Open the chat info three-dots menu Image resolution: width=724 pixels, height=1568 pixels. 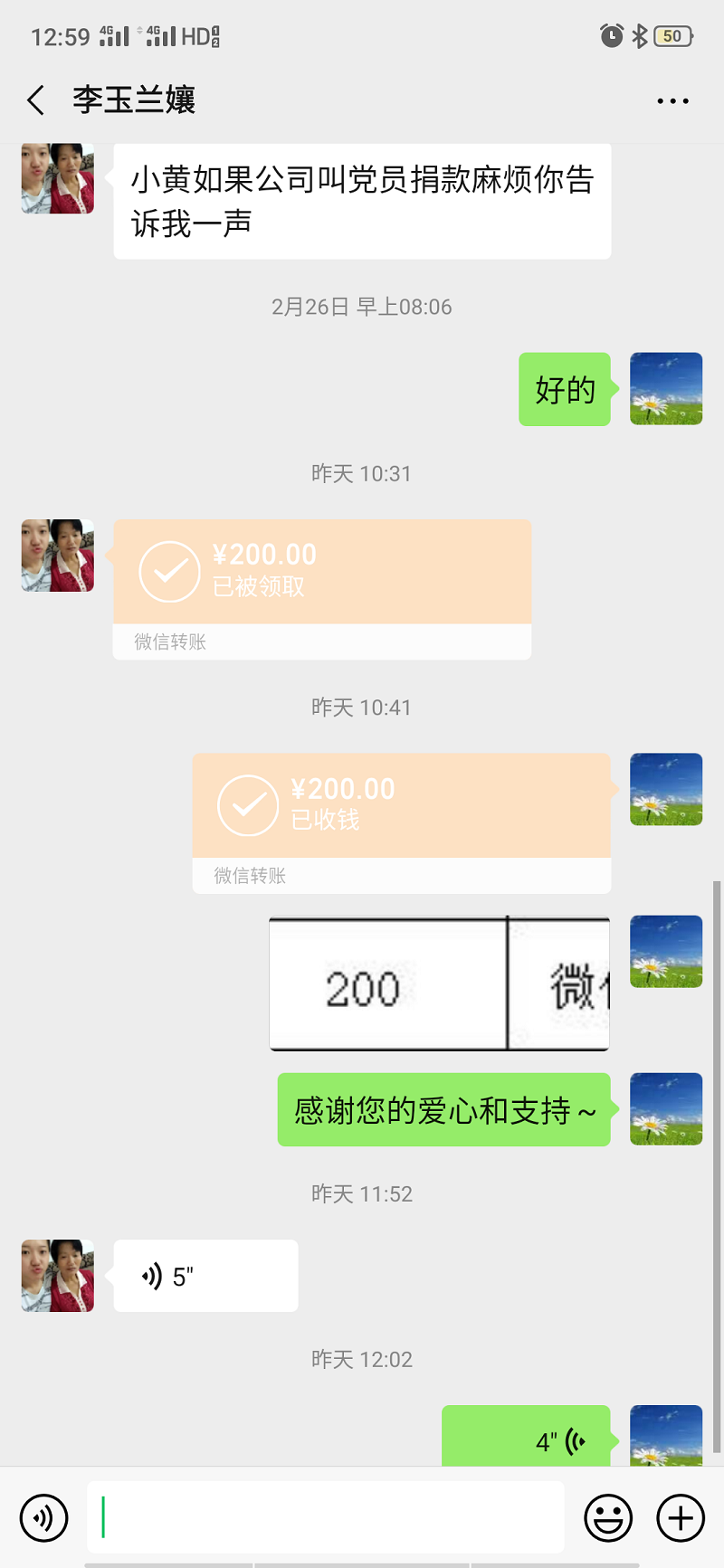coord(672,101)
